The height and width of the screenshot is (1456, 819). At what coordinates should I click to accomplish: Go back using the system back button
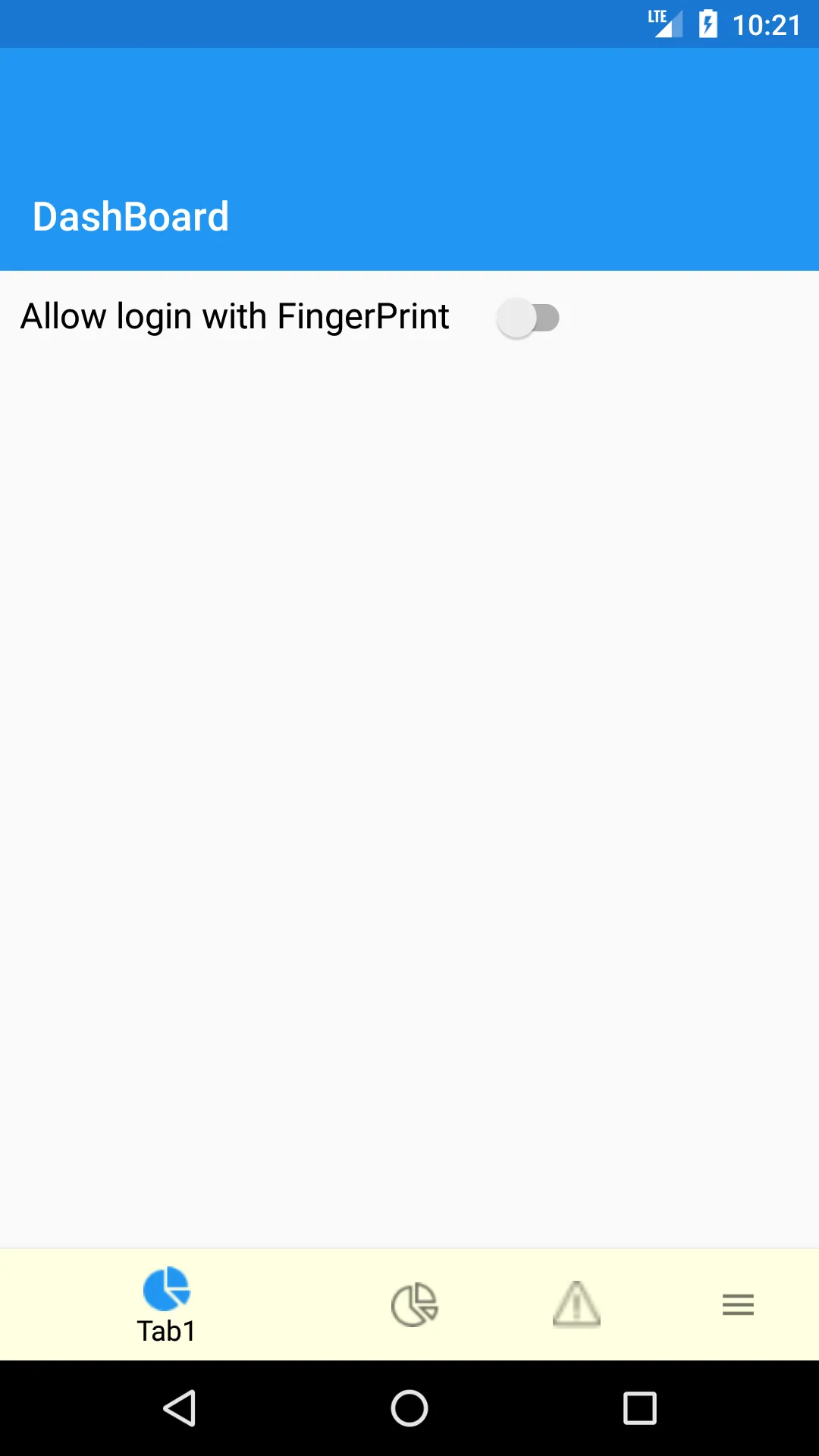pos(180,1408)
